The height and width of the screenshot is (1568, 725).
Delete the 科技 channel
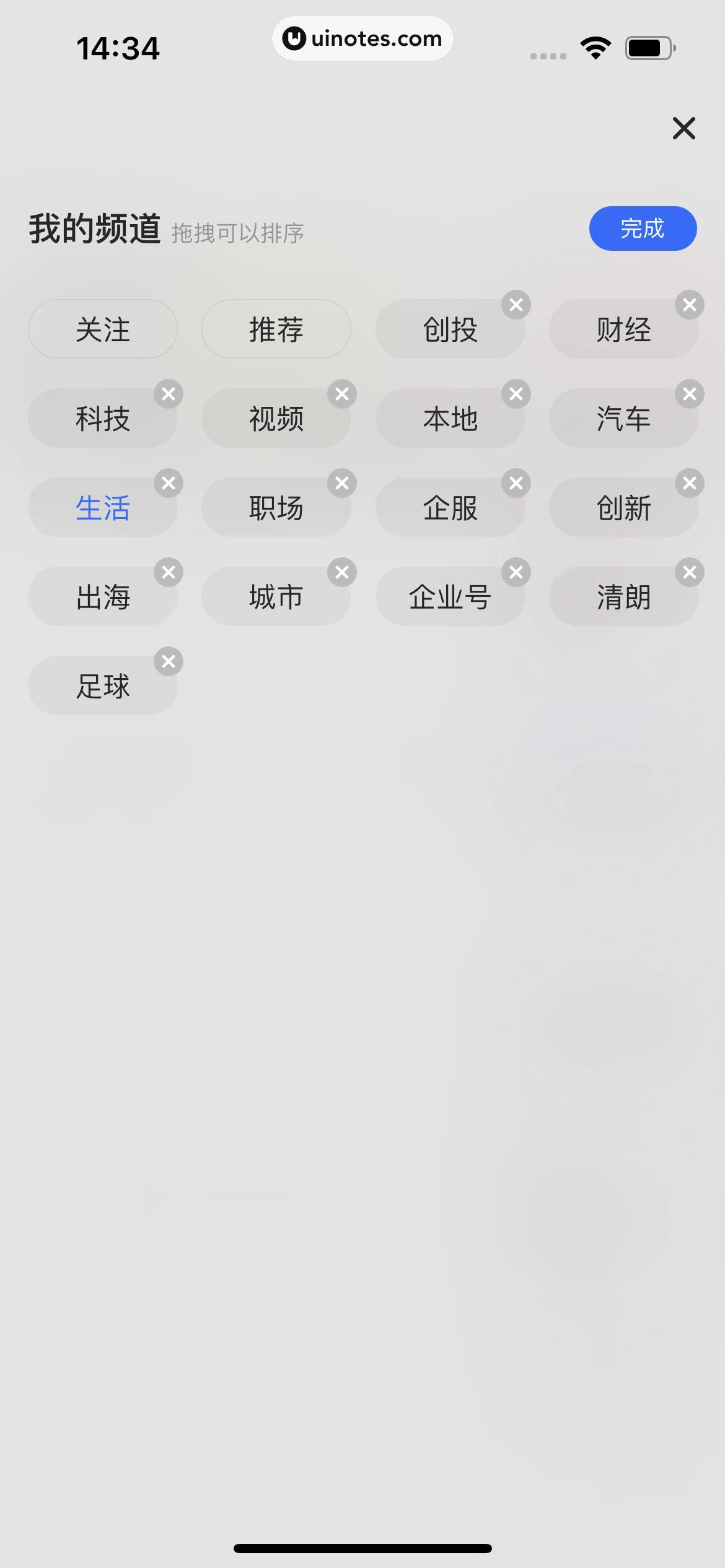point(169,394)
